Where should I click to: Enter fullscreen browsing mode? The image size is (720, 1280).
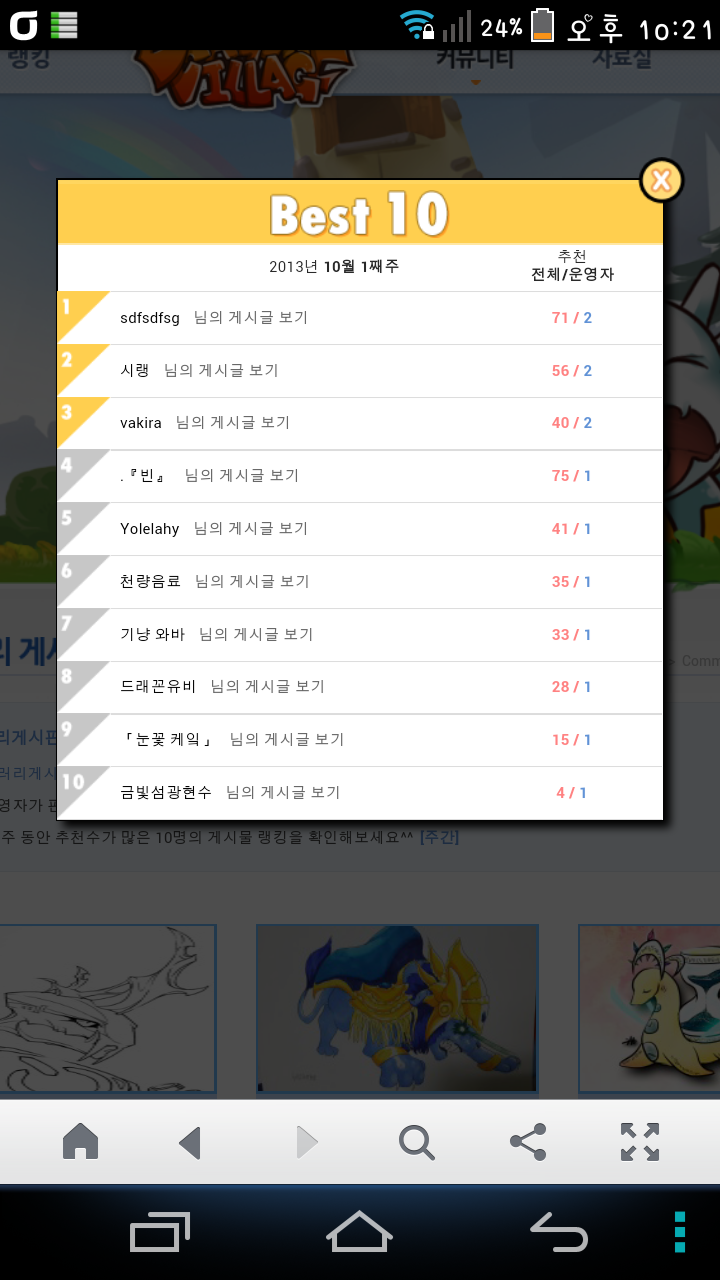(x=639, y=1141)
